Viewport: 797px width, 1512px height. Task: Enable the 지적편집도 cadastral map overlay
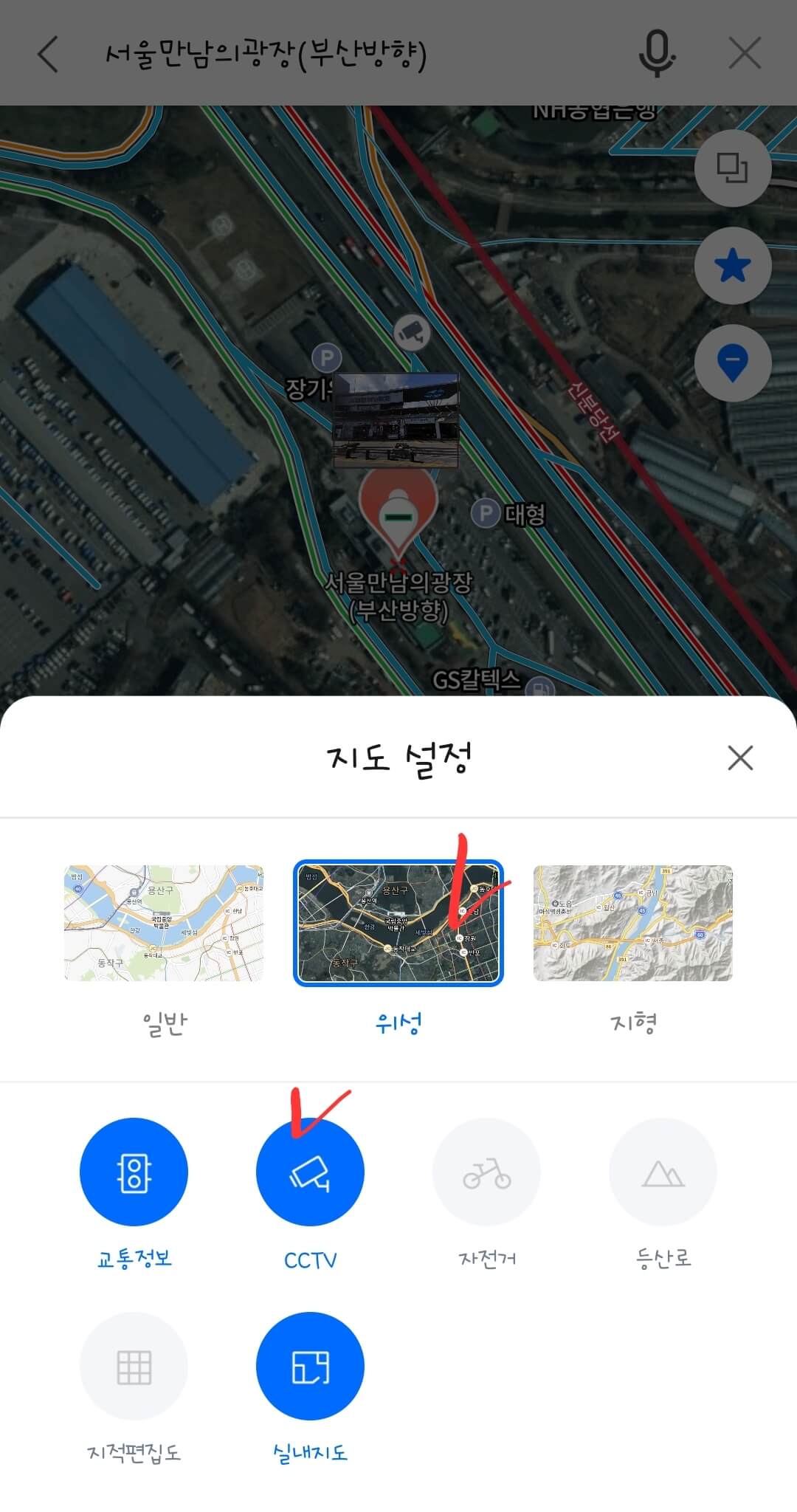pos(134,1366)
